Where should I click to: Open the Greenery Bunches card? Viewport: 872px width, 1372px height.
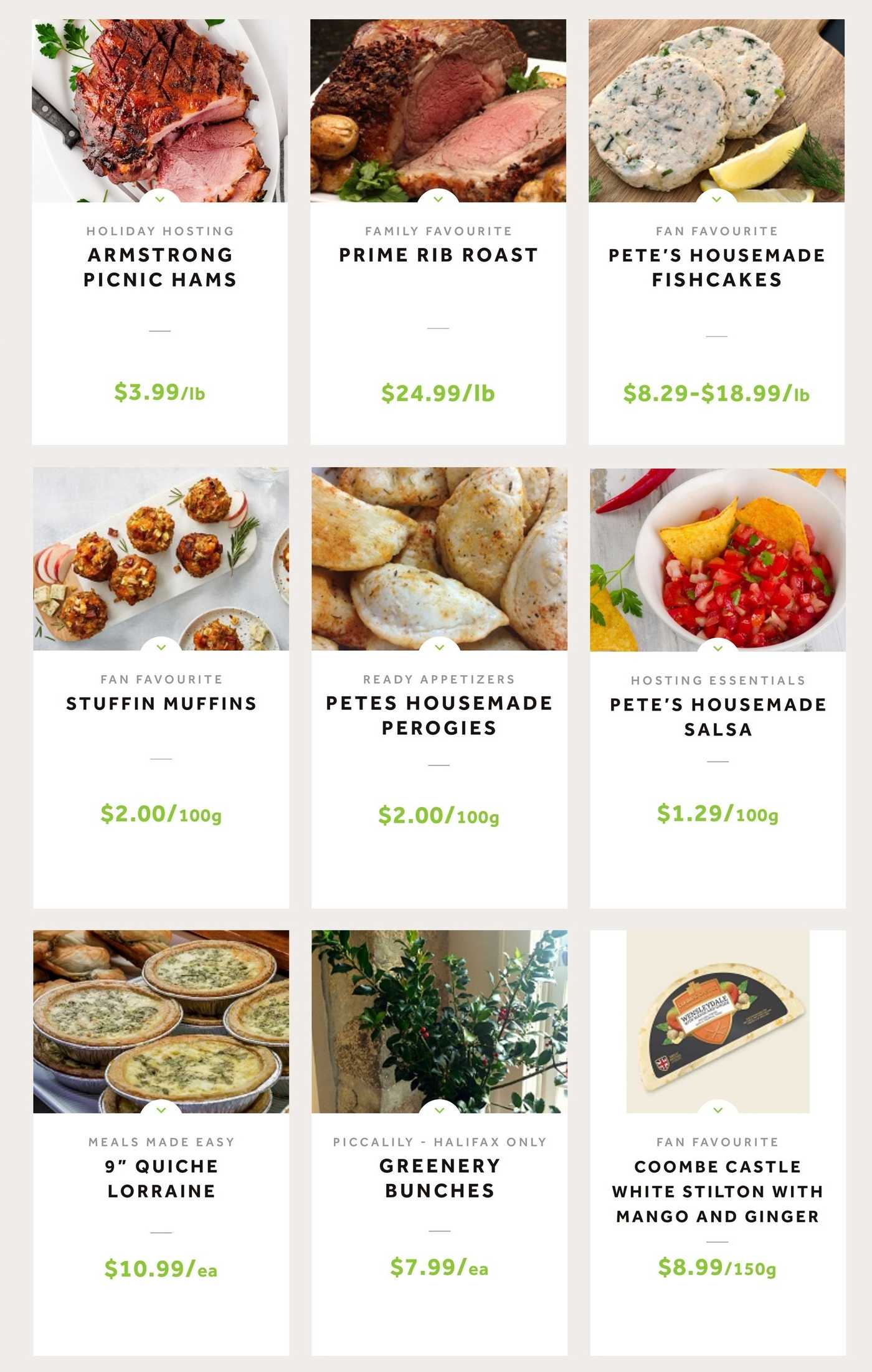point(439,1177)
